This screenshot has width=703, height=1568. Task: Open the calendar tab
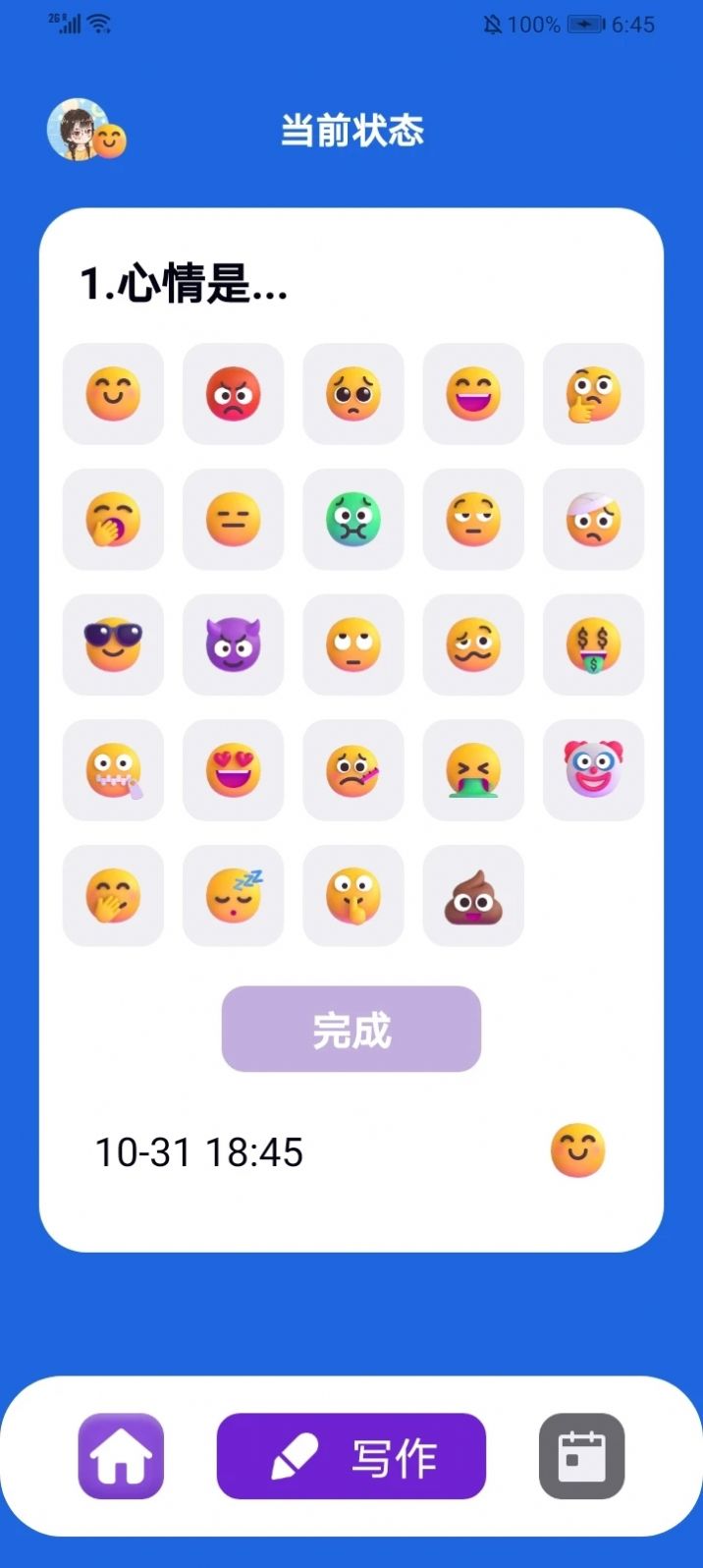581,1456
